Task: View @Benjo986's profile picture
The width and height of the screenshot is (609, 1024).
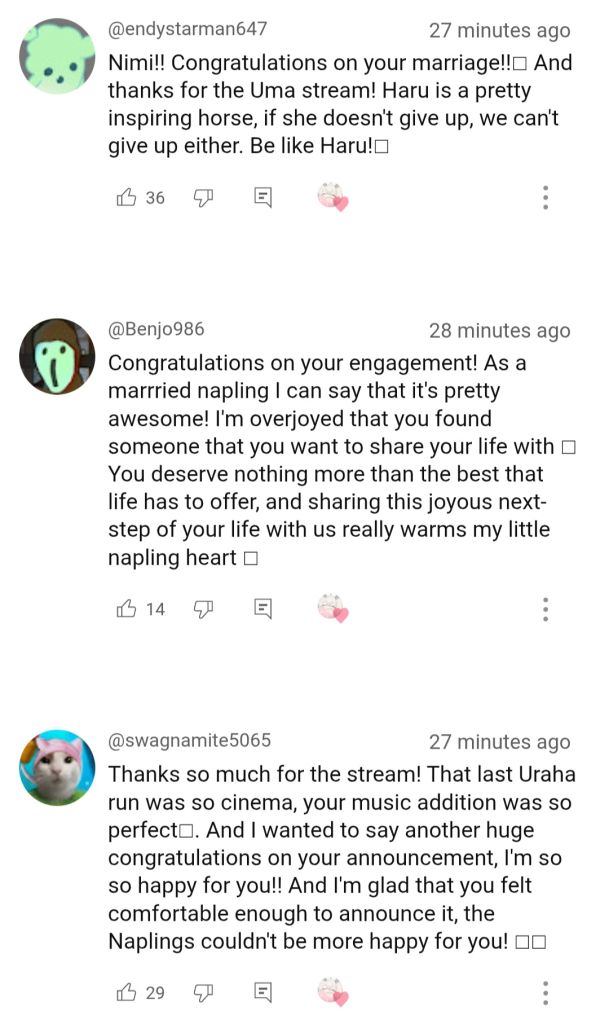Action: tap(57, 357)
